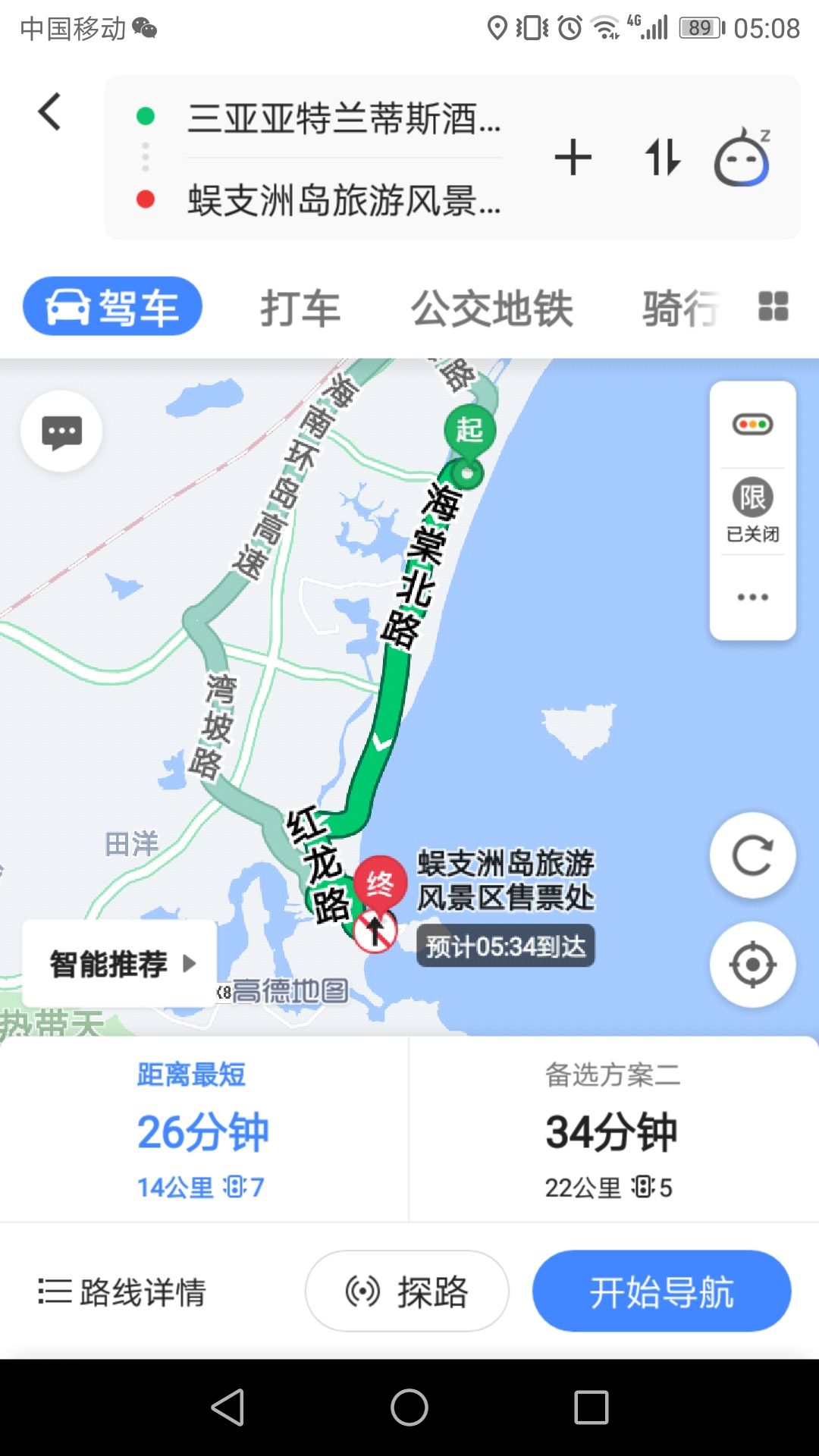
Task: Open more map options (three dots)
Action: (753, 597)
